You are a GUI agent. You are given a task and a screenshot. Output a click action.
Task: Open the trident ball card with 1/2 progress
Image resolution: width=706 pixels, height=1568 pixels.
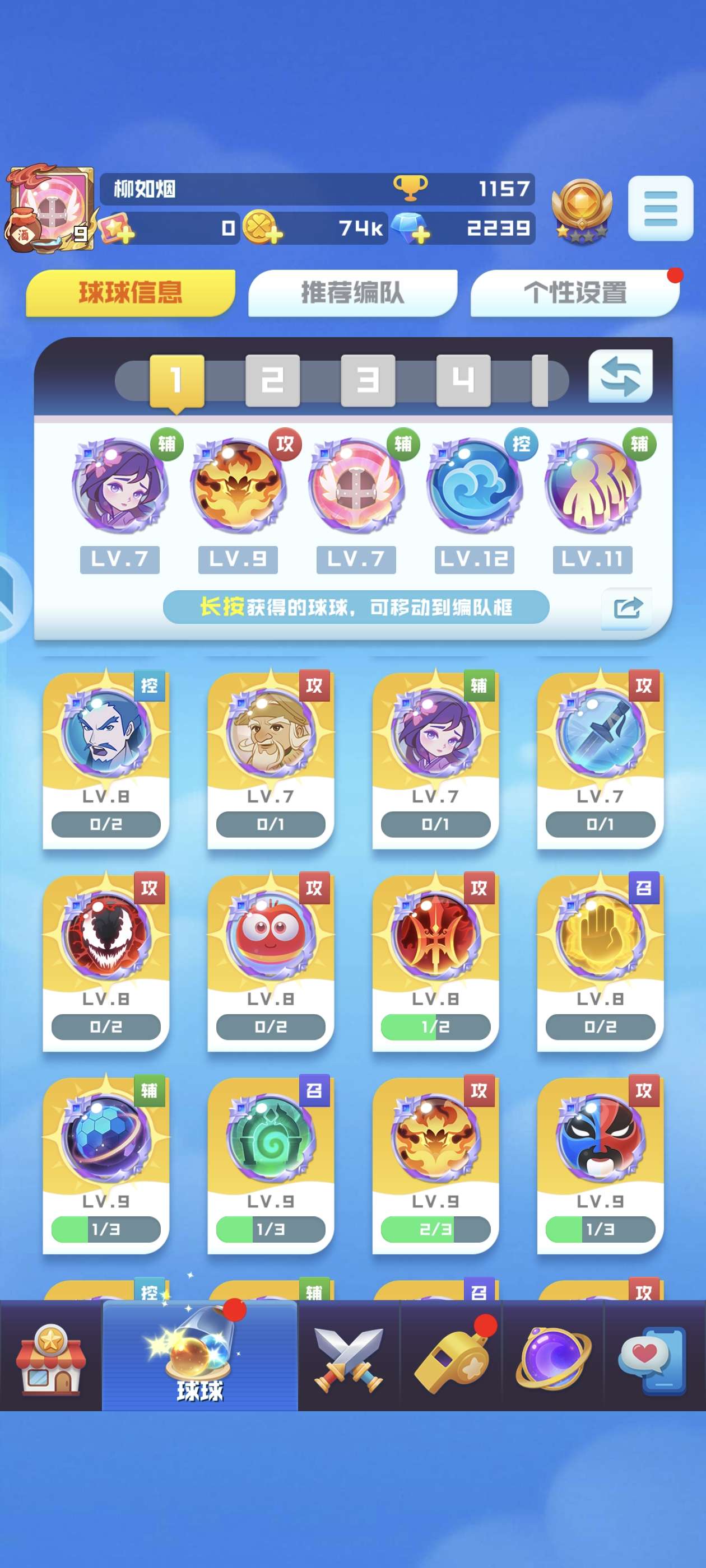(x=435, y=962)
